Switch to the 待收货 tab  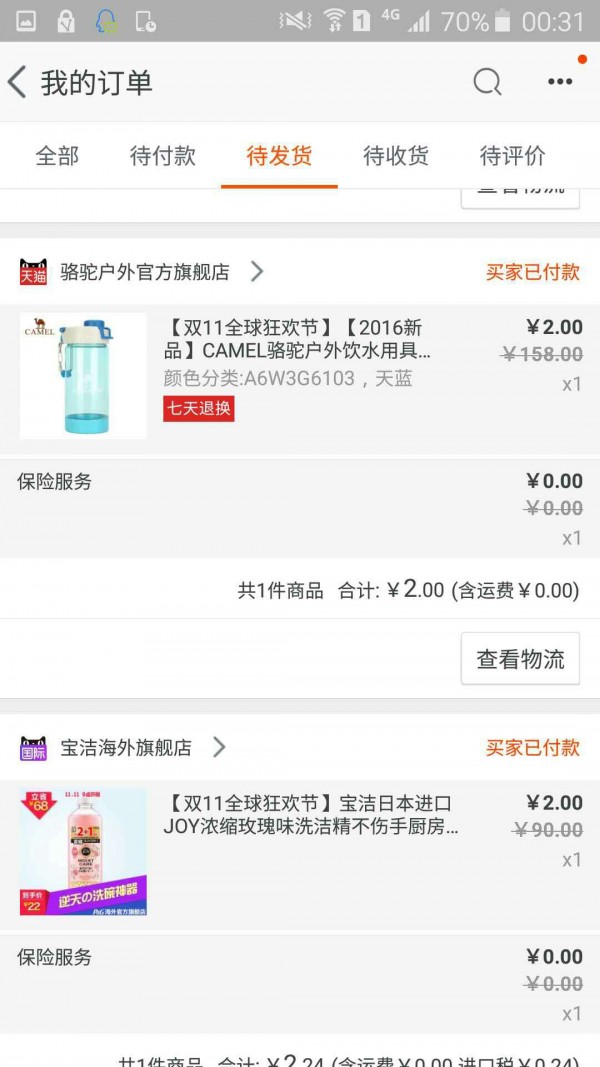tap(396, 156)
